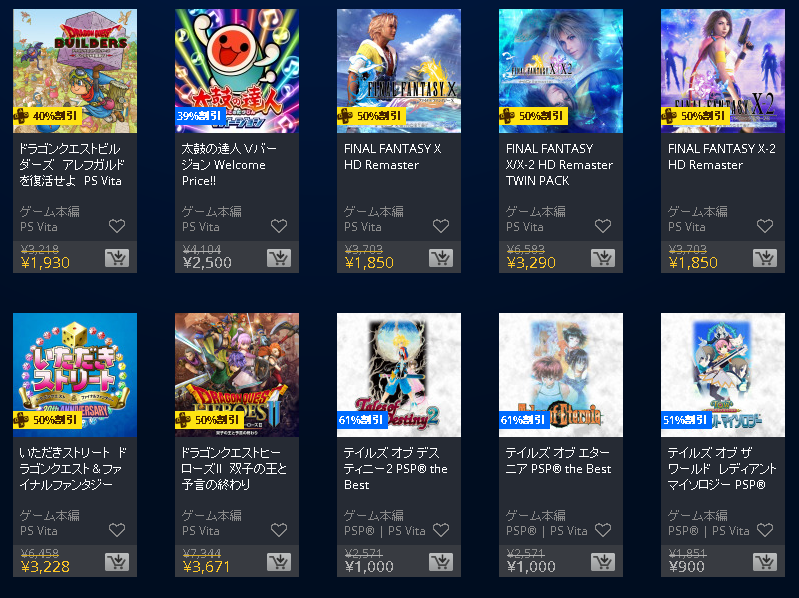799x598 pixels.
Task: Add Tales of the World to cart
Action: pyautogui.click(x=765, y=562)
